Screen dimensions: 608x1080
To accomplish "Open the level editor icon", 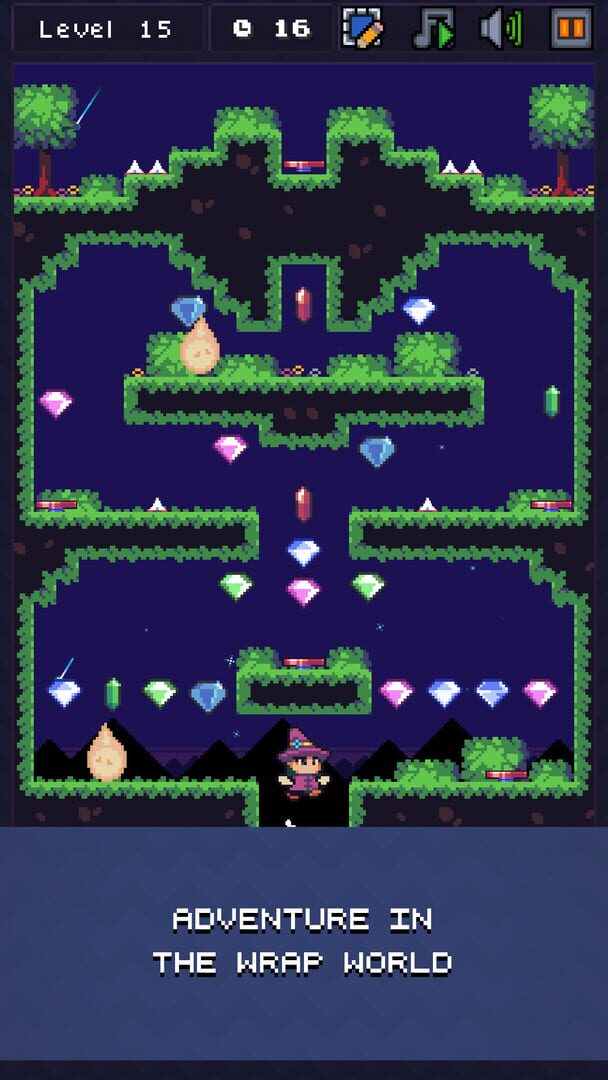I will tap(362, 28).
